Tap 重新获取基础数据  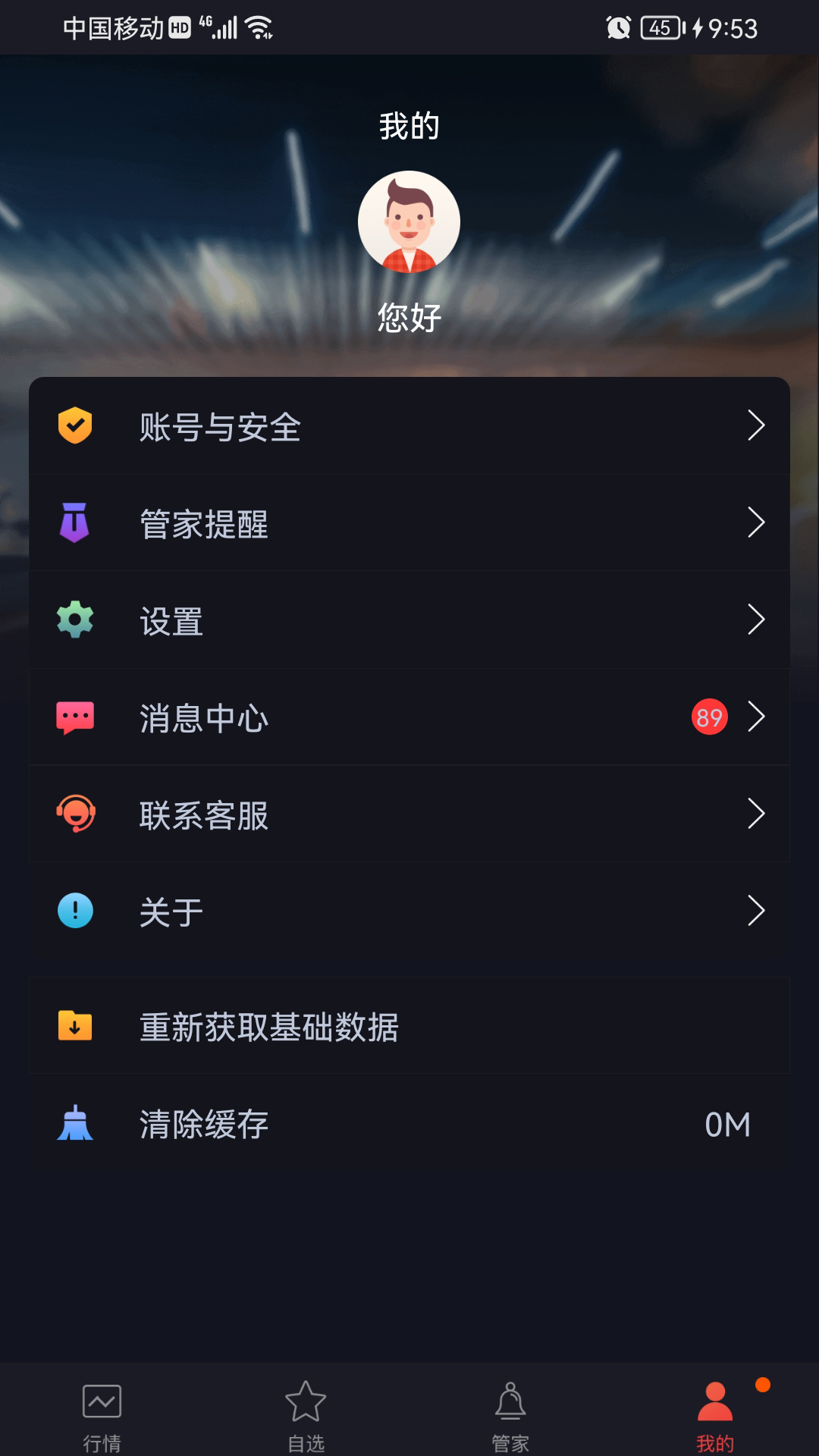409,1027
